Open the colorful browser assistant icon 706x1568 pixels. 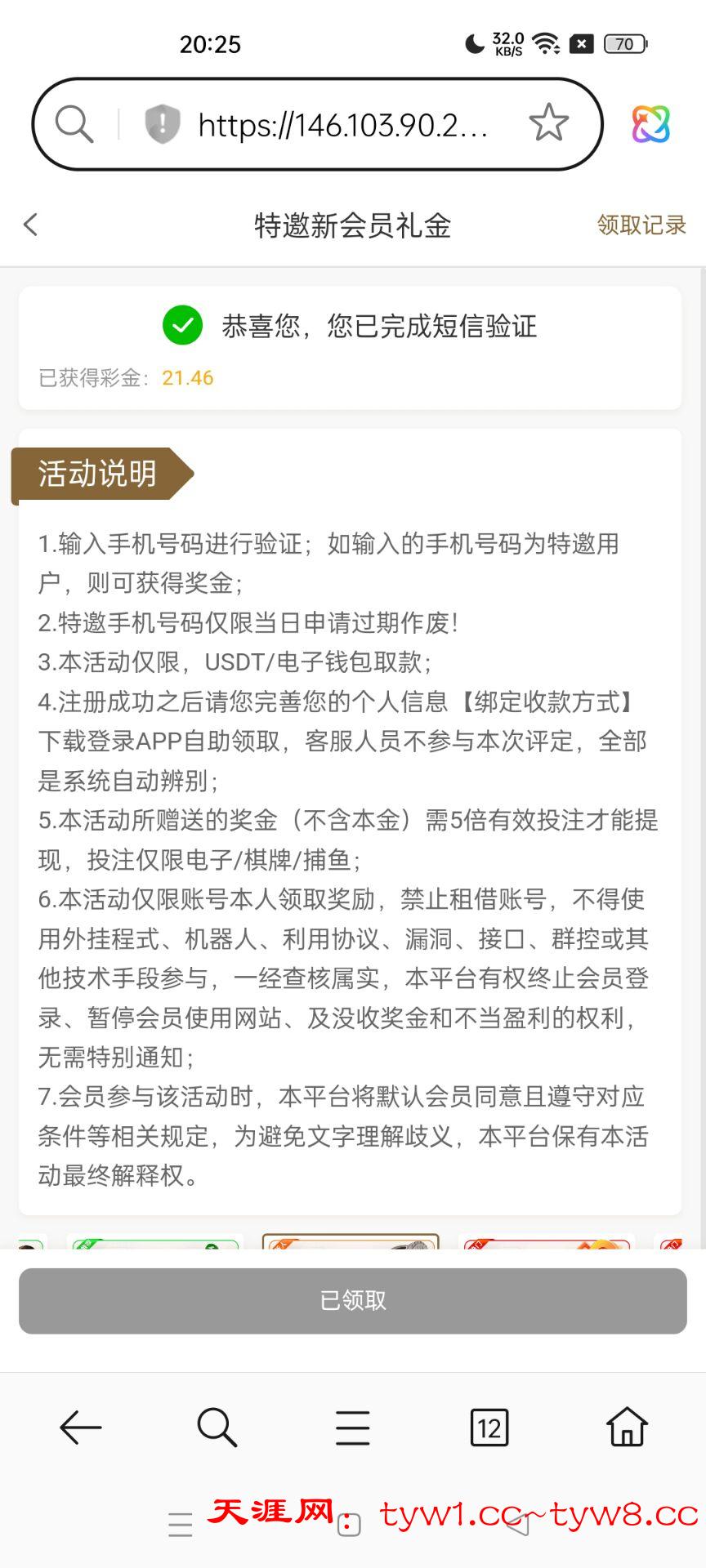650,124
